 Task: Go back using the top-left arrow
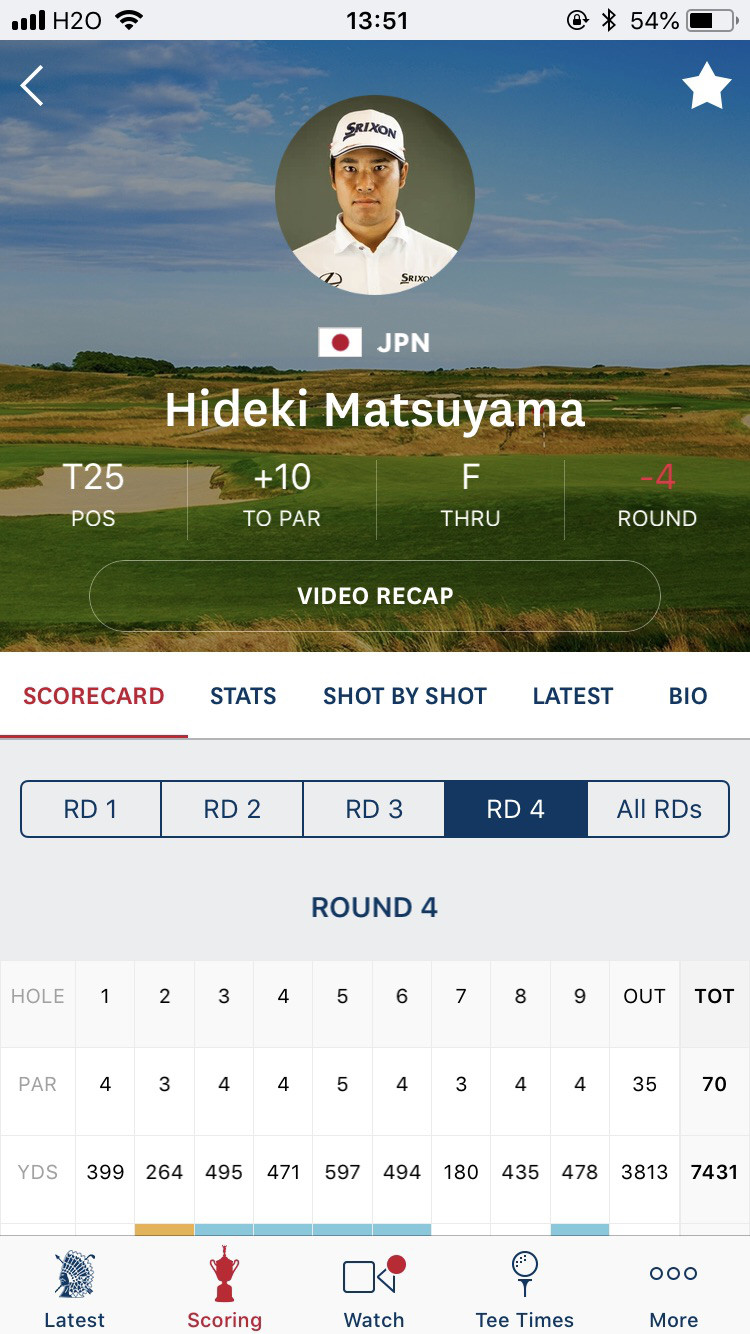(32, 86)
